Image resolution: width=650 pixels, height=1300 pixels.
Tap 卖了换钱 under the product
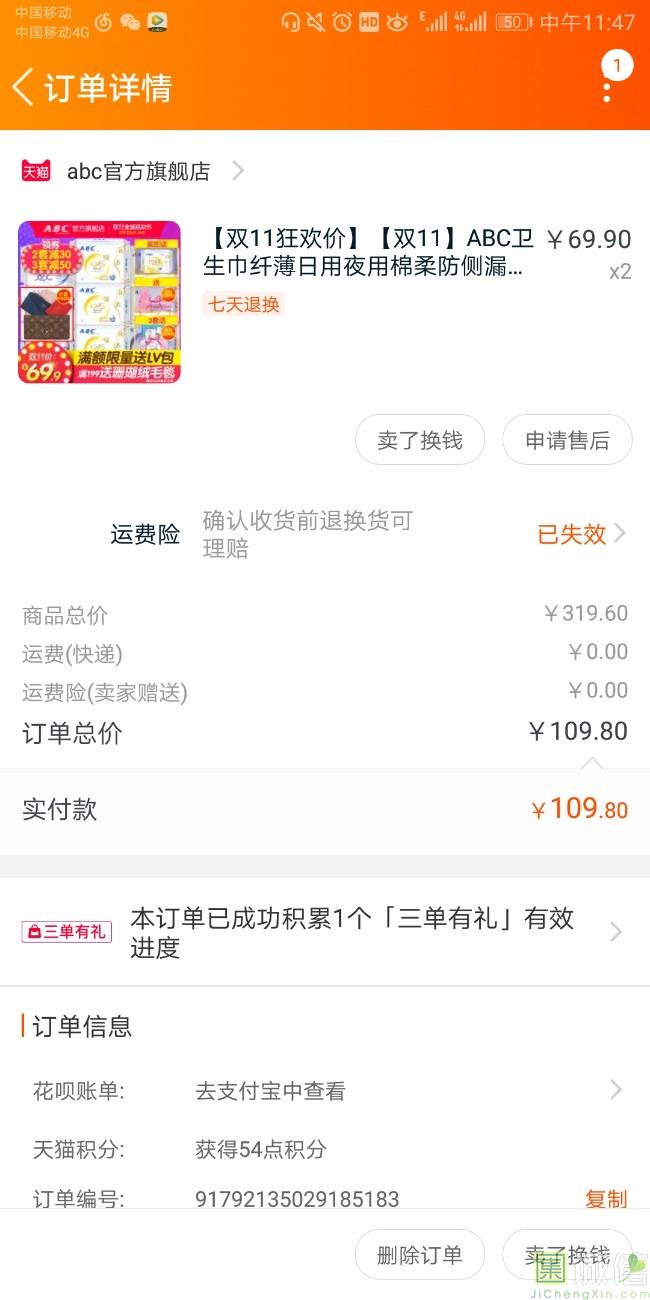tap(420, 440)
